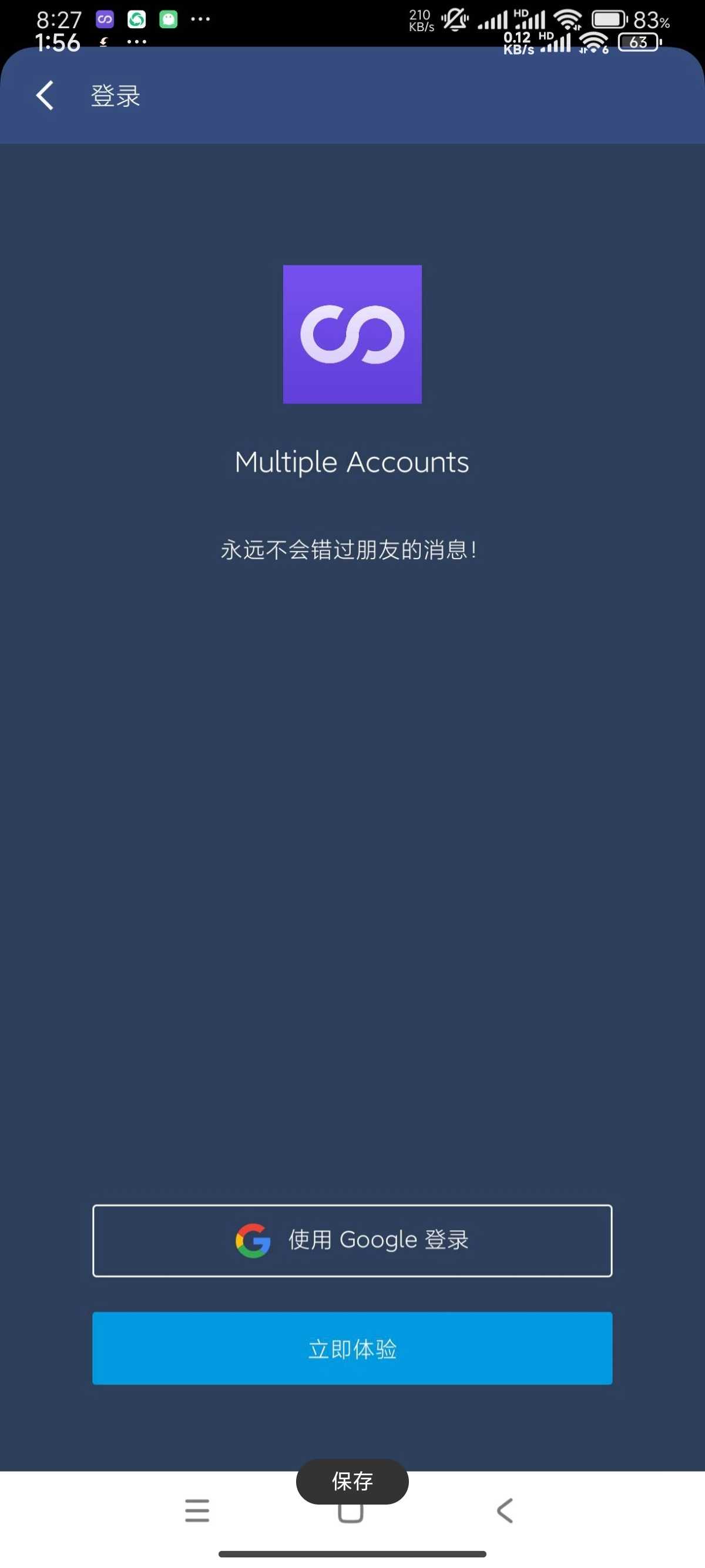Go back using the top-left arrow
Viewport: 705px width, 1568px height.
click(45, 96)
